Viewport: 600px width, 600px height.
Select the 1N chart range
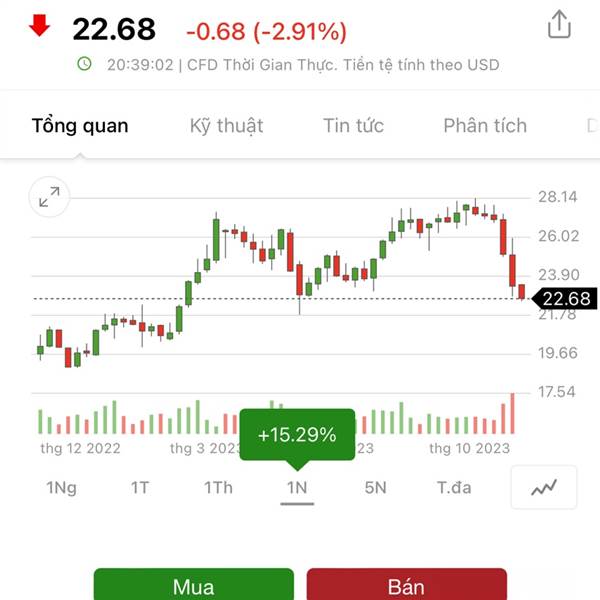(296, 488)
